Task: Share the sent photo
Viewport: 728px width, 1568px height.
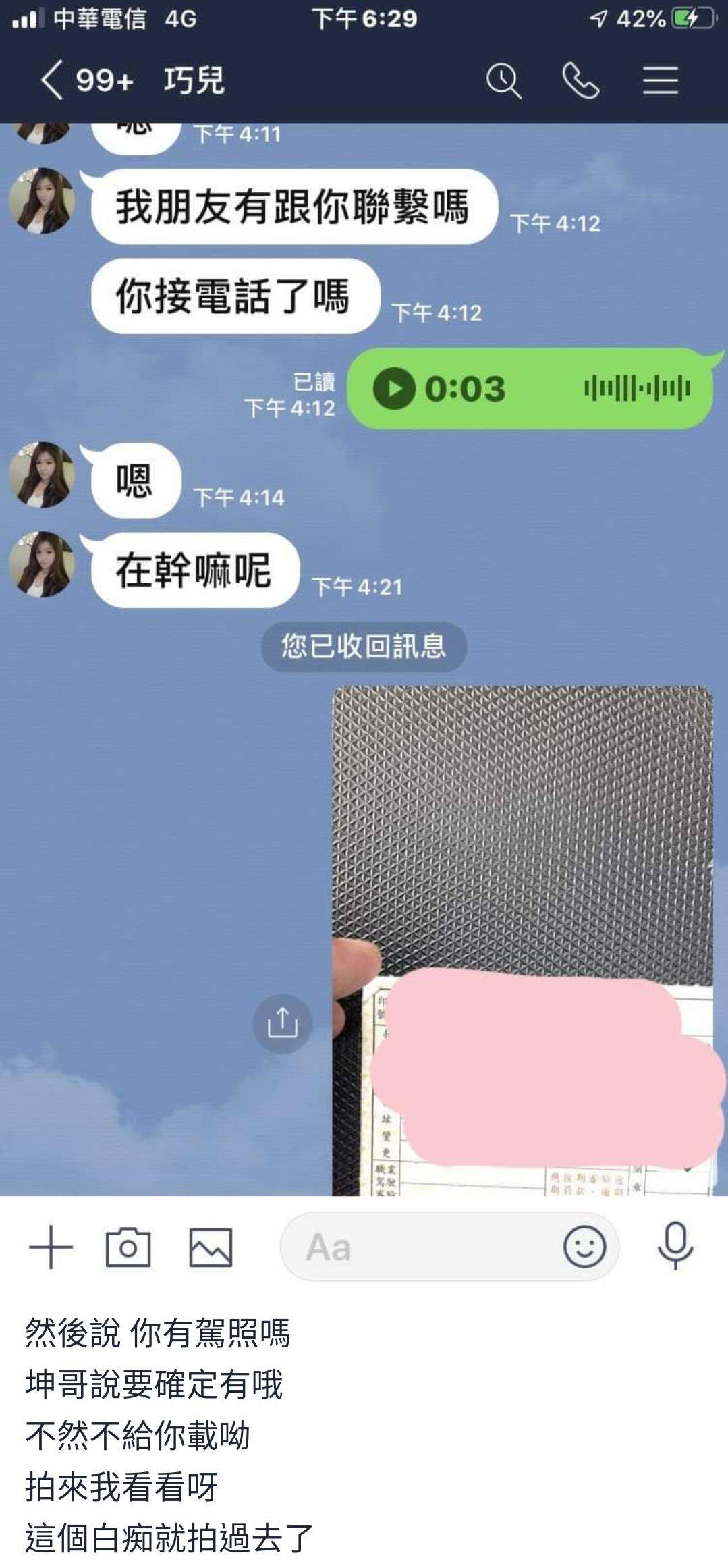Action: (x=282, y=1023)
